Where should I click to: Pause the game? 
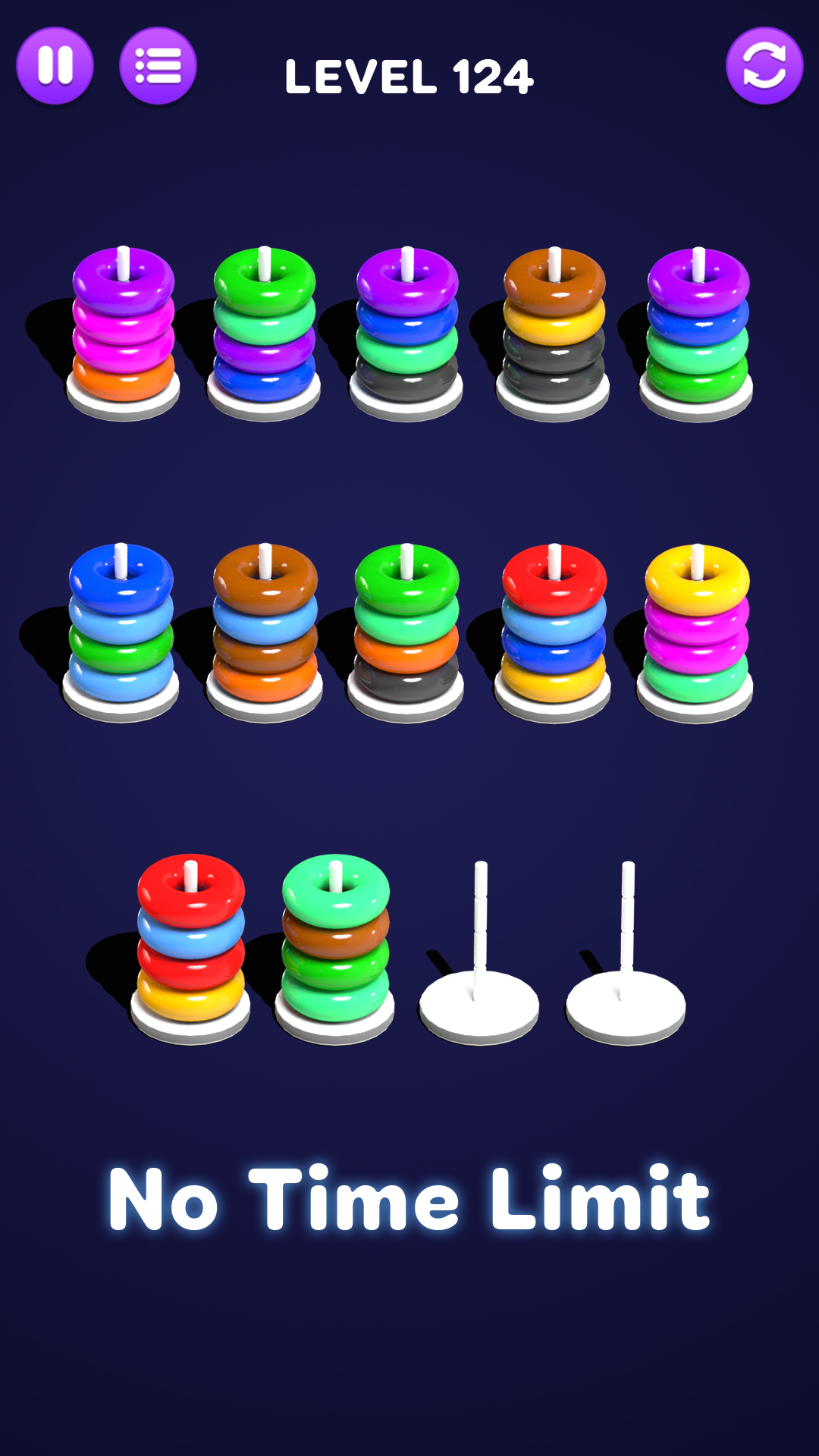[x=55, y=66]
